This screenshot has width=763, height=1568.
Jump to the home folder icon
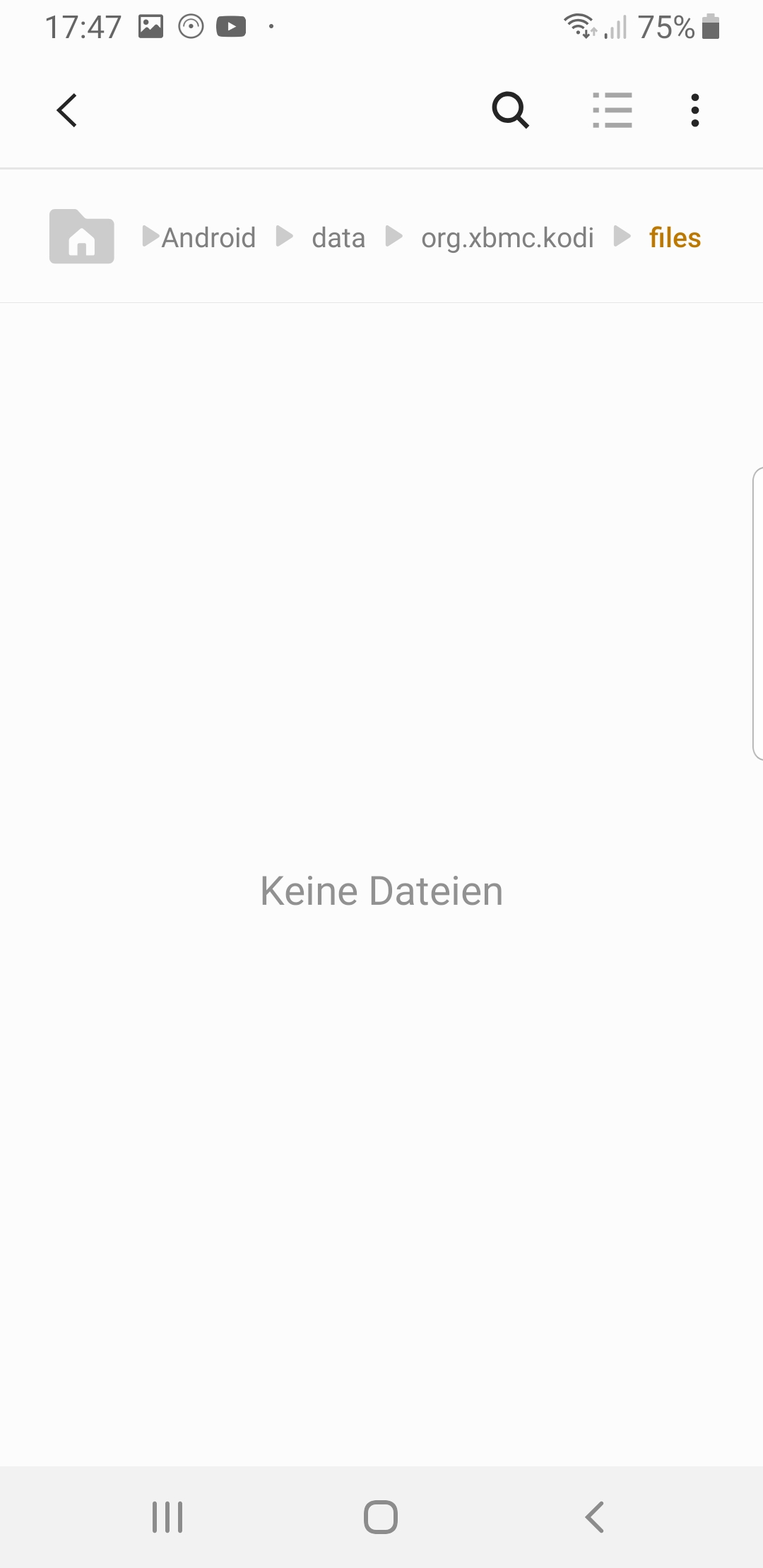pos(81,237)
